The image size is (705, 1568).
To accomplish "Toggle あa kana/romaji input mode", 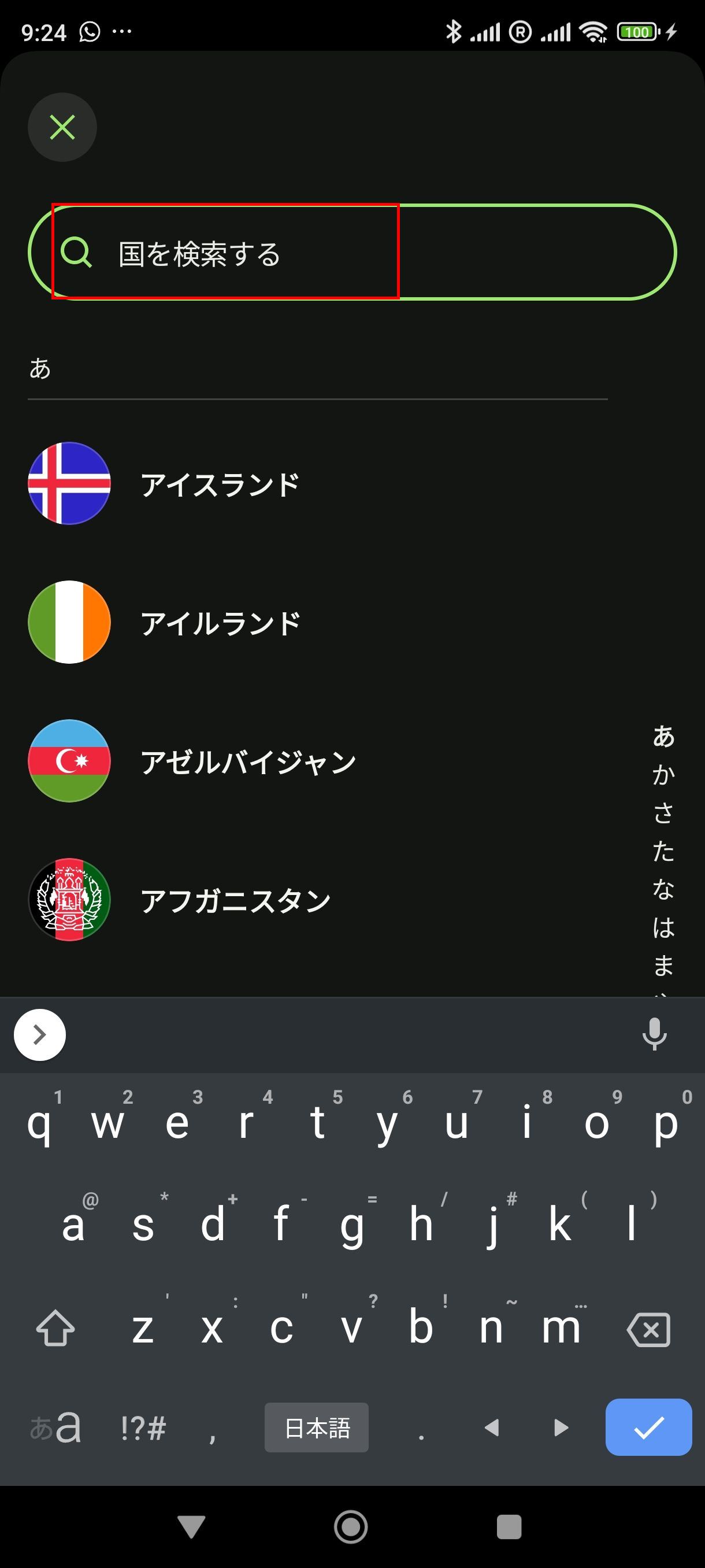I will pos(58,1428).
